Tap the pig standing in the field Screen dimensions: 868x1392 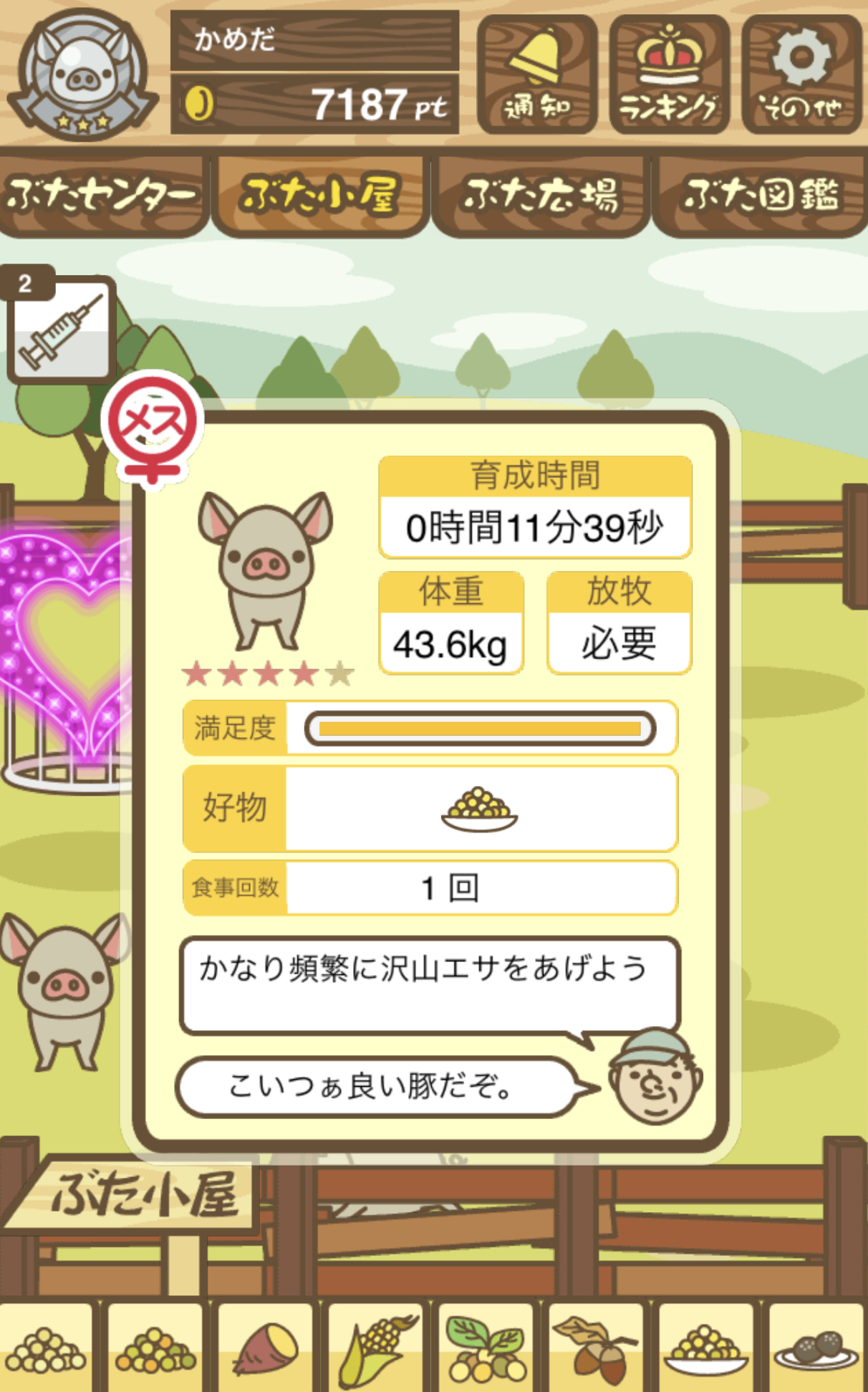tap(64, 989)
